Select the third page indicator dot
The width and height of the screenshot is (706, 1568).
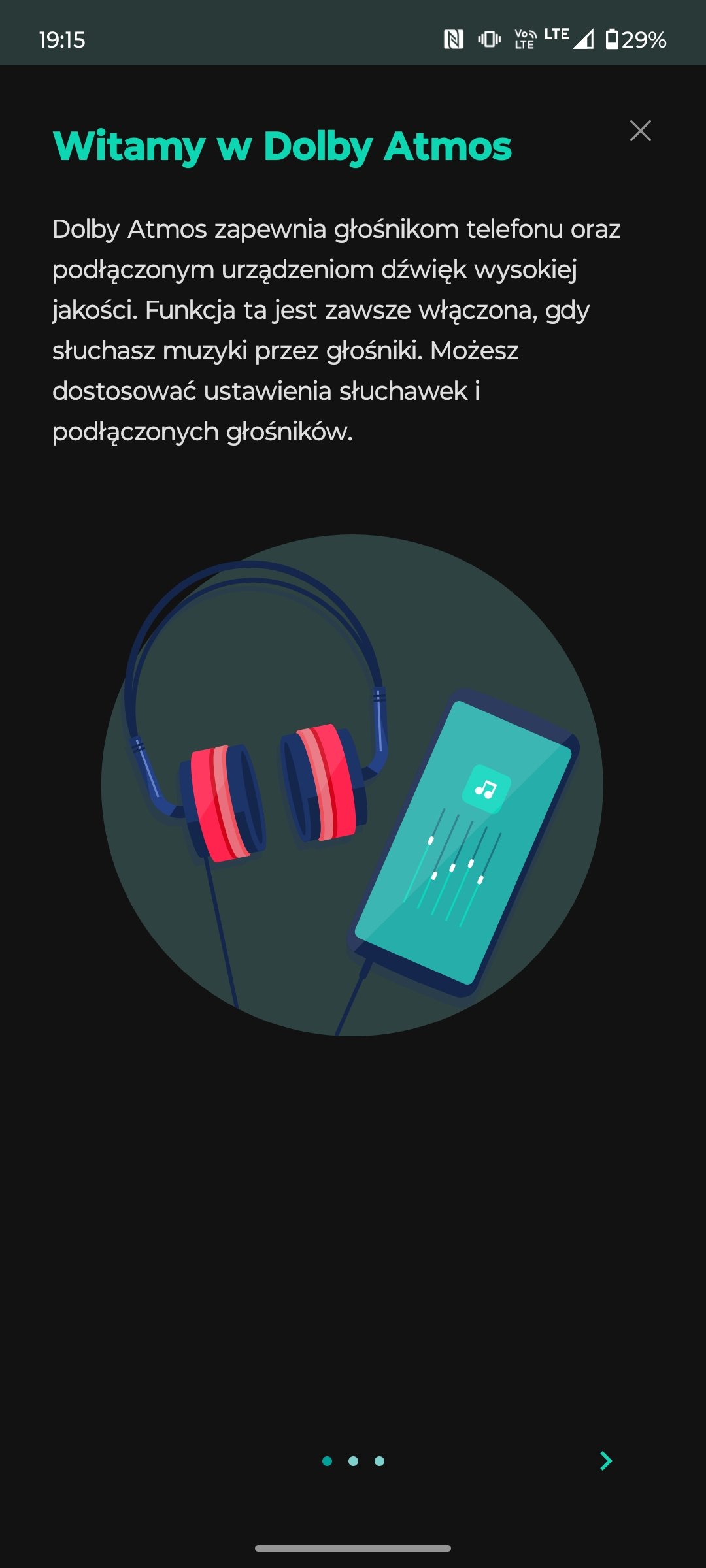click(x=379, y=1461)
